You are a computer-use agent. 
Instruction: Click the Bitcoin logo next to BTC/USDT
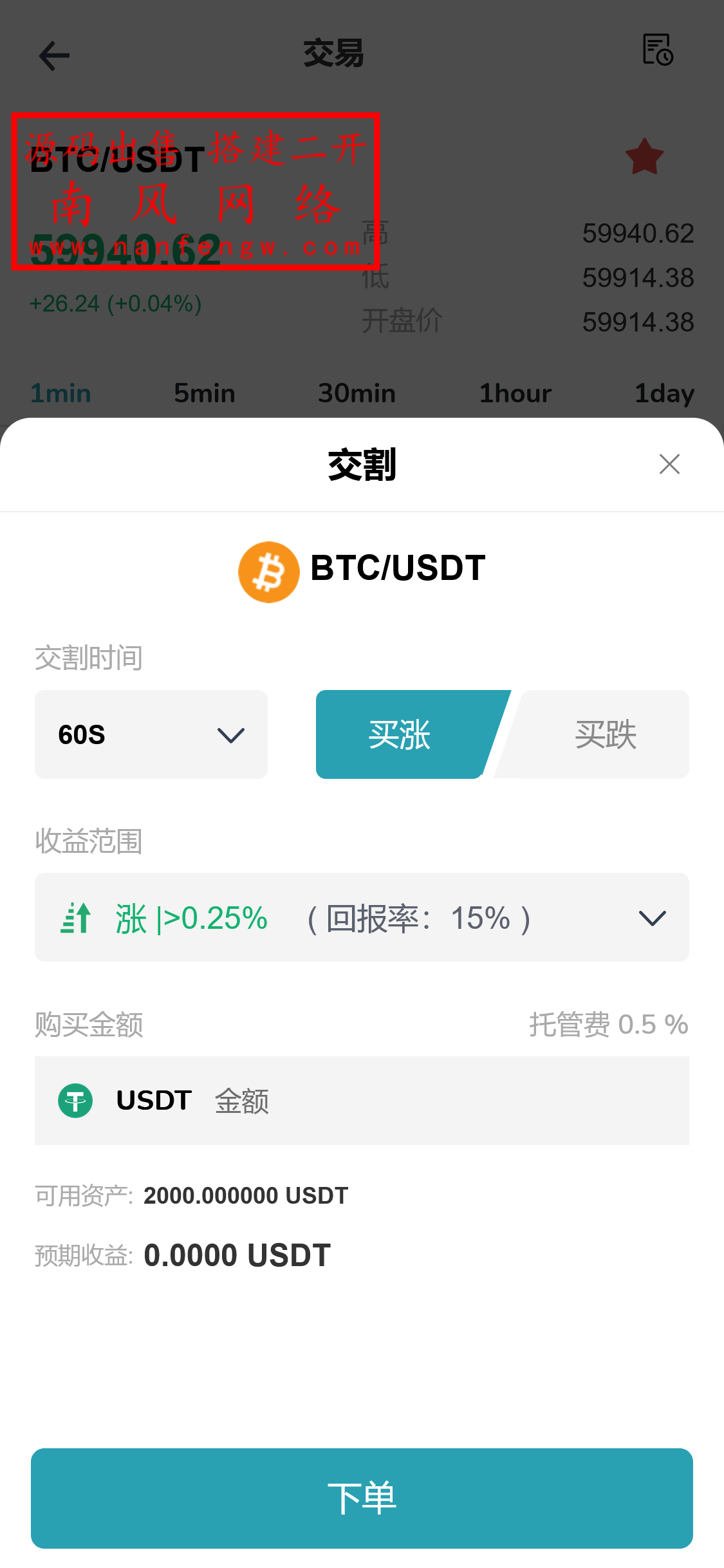tap(268, 572)
